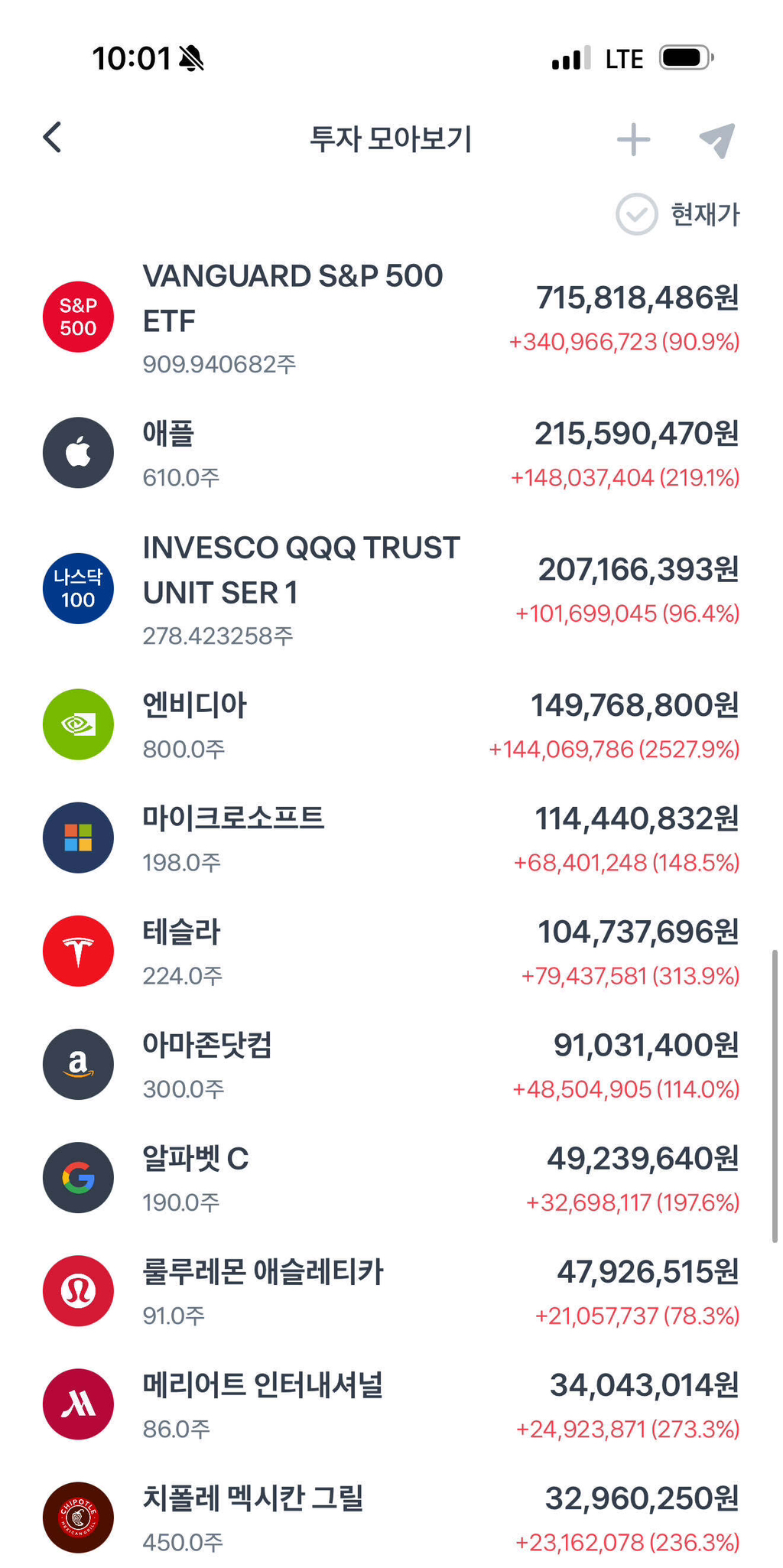This screenshot has height=1568, width=783.
Task: Share via the paper plane icon
Action: coord(716,140)
